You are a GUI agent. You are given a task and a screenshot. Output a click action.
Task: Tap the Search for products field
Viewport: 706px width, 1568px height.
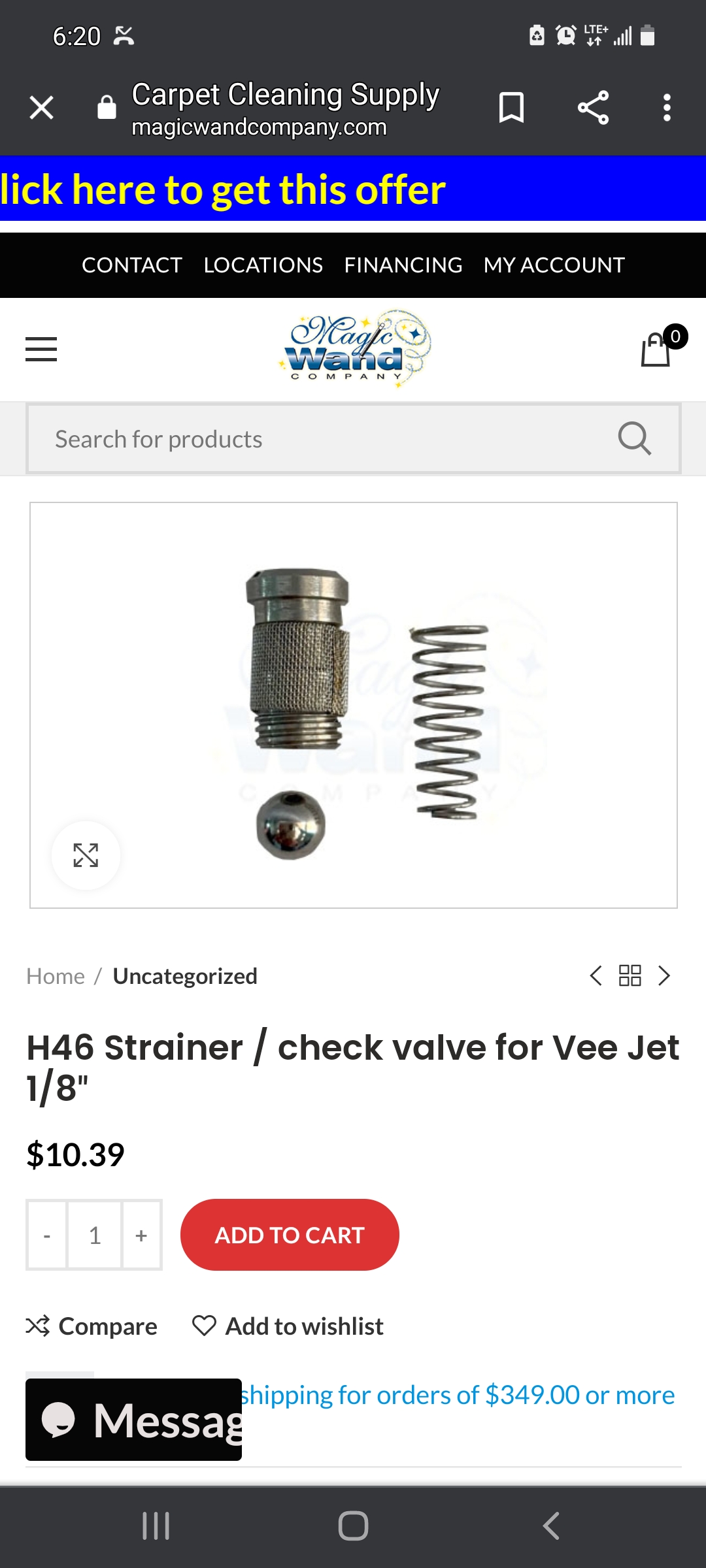pos(327,439)
